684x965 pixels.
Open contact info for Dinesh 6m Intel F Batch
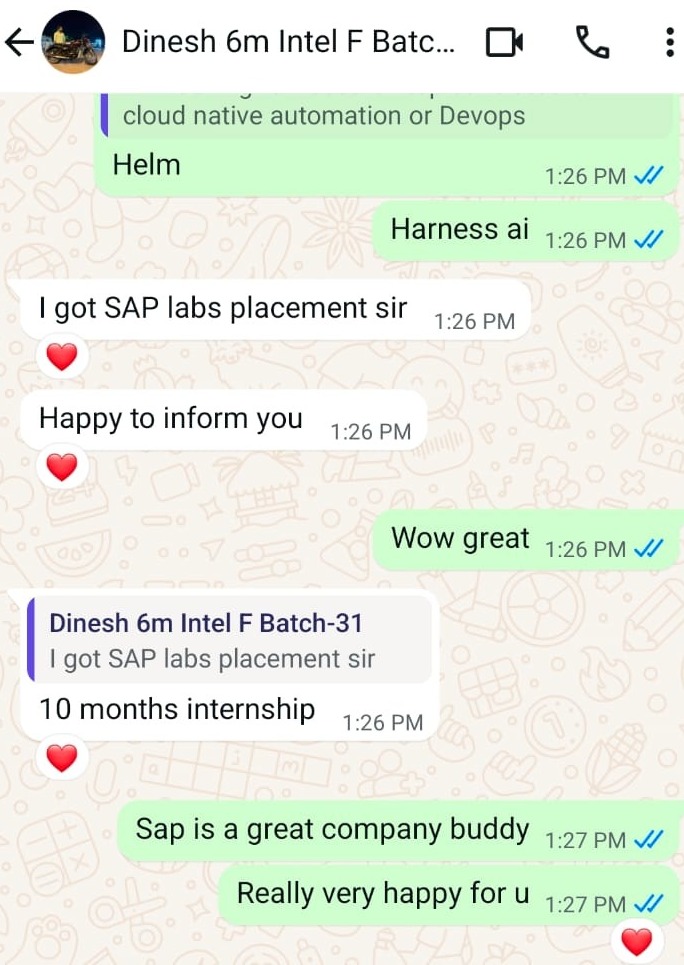coord(288,42)
